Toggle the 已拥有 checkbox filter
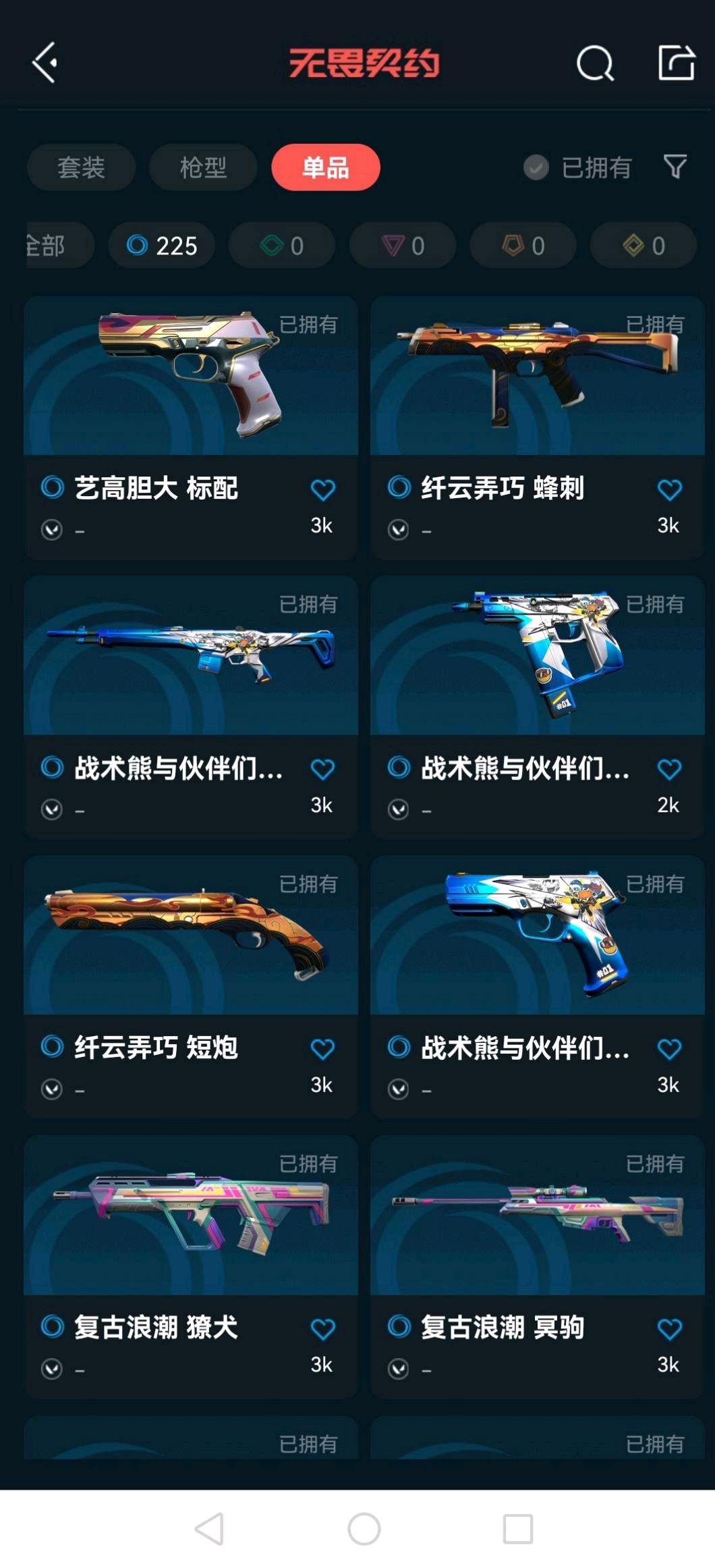The image size is (715, 1568). 536,167
